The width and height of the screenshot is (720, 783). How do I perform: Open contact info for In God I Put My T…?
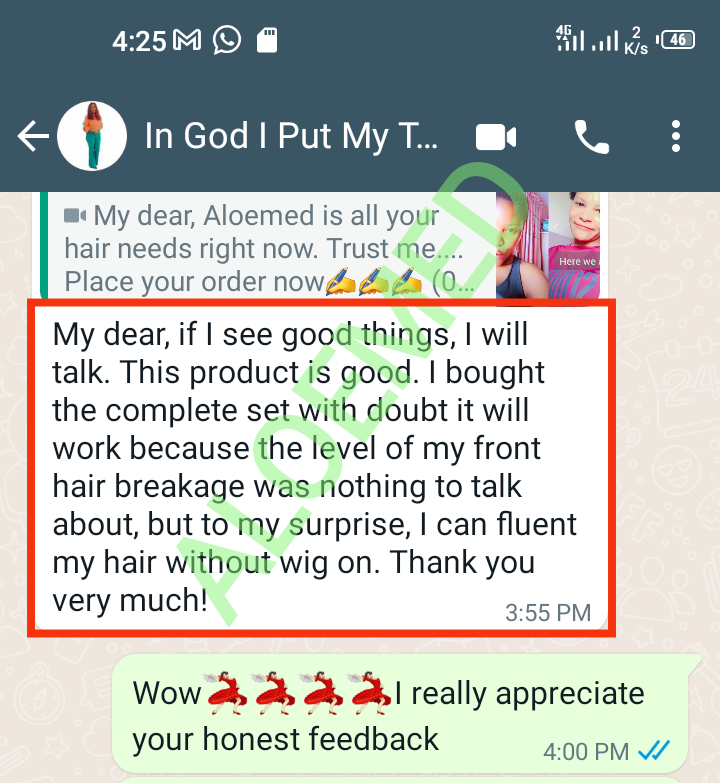291,137
